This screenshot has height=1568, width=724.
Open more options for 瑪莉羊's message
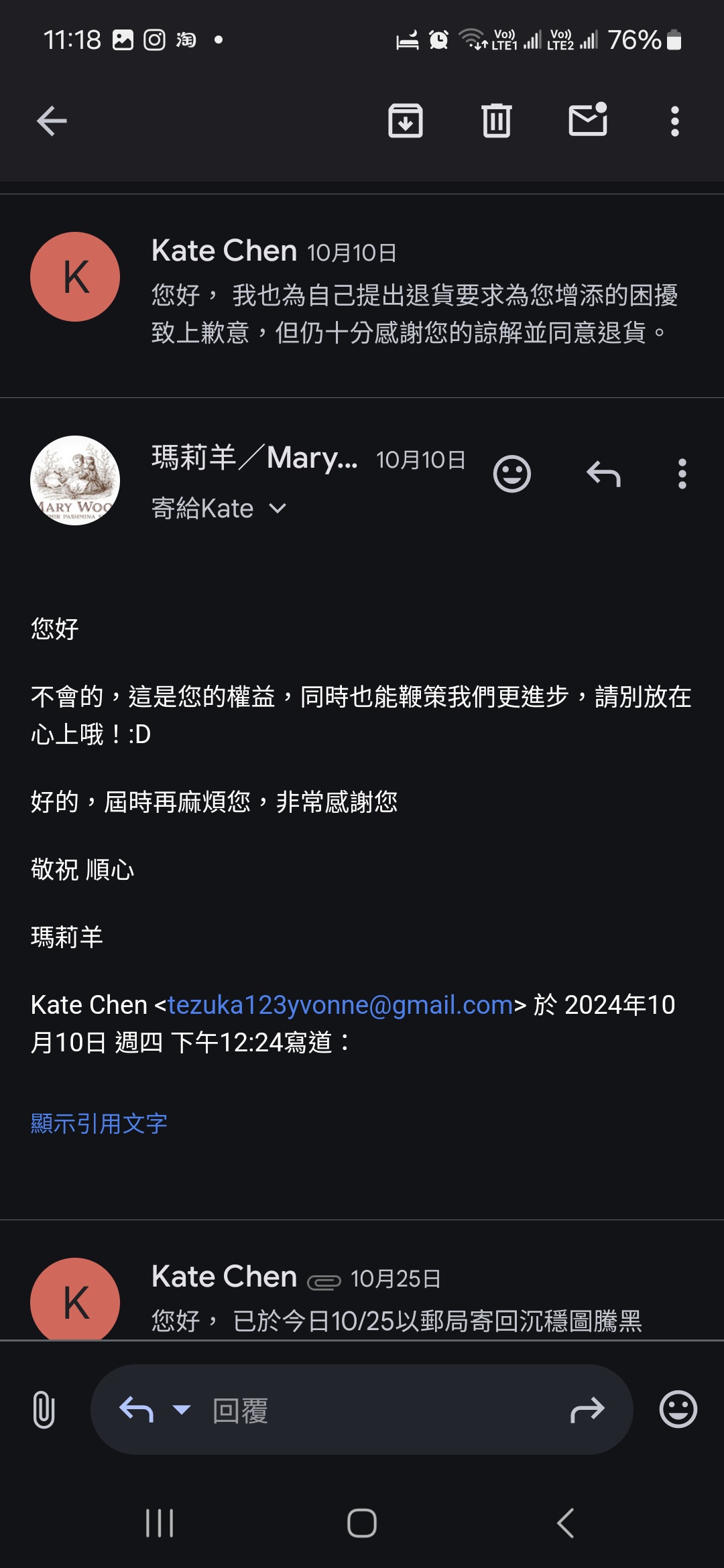point(682,474)
